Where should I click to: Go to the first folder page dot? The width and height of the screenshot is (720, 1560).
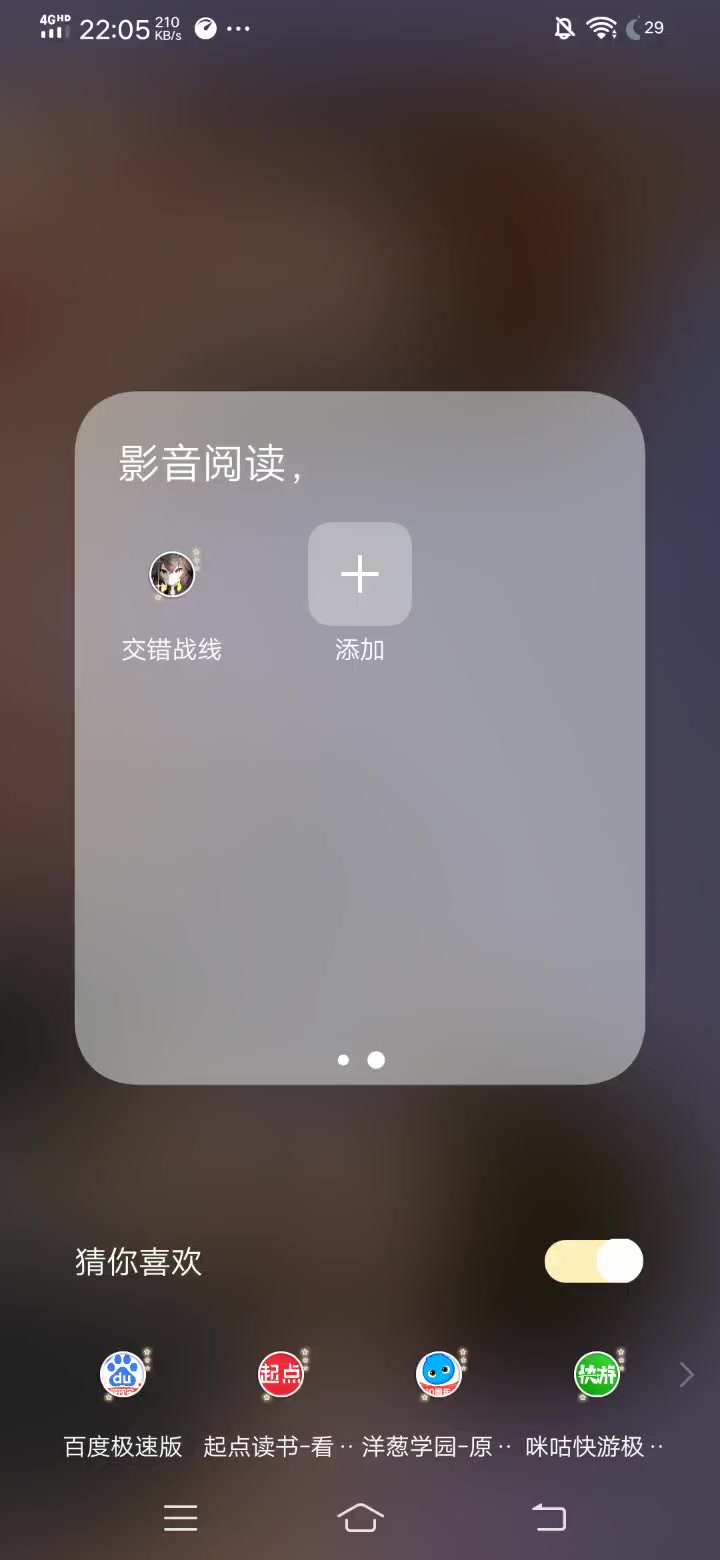[x=343, y=1060]
